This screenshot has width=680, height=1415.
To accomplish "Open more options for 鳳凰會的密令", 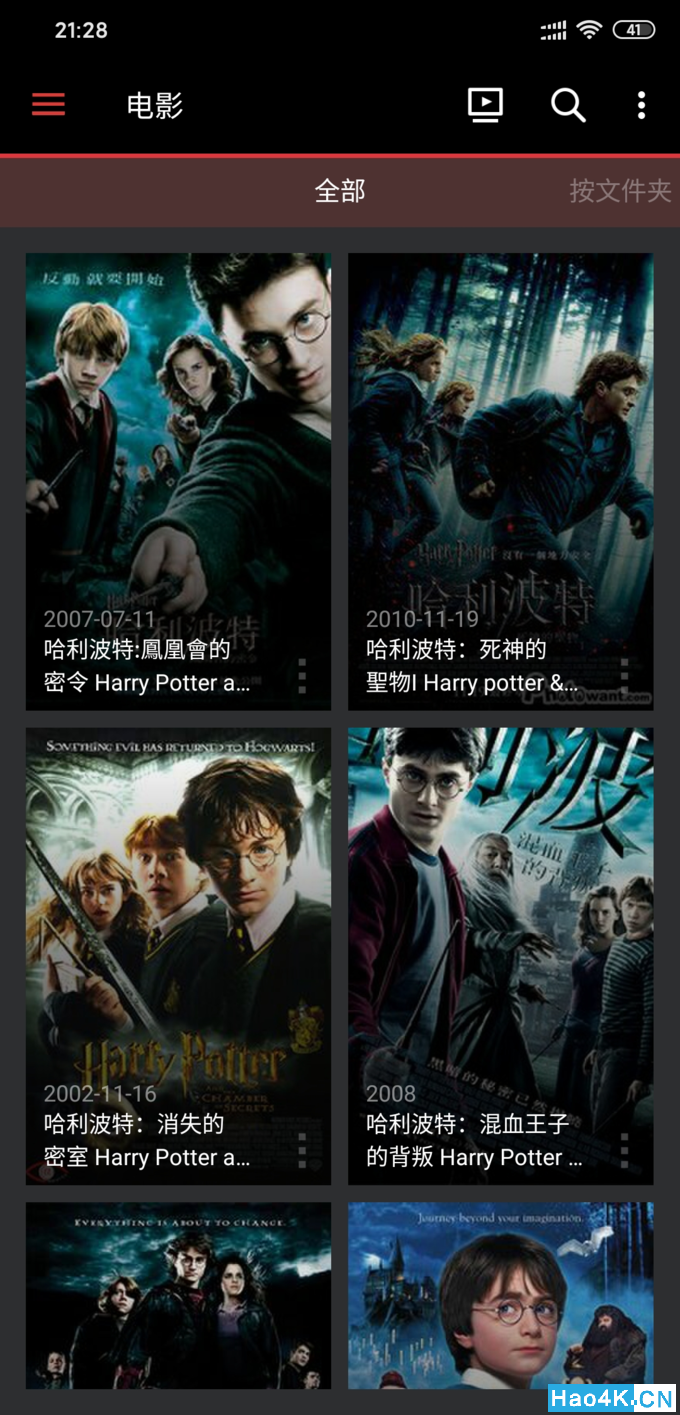I will pyautogui.click(x=302, y=677).
